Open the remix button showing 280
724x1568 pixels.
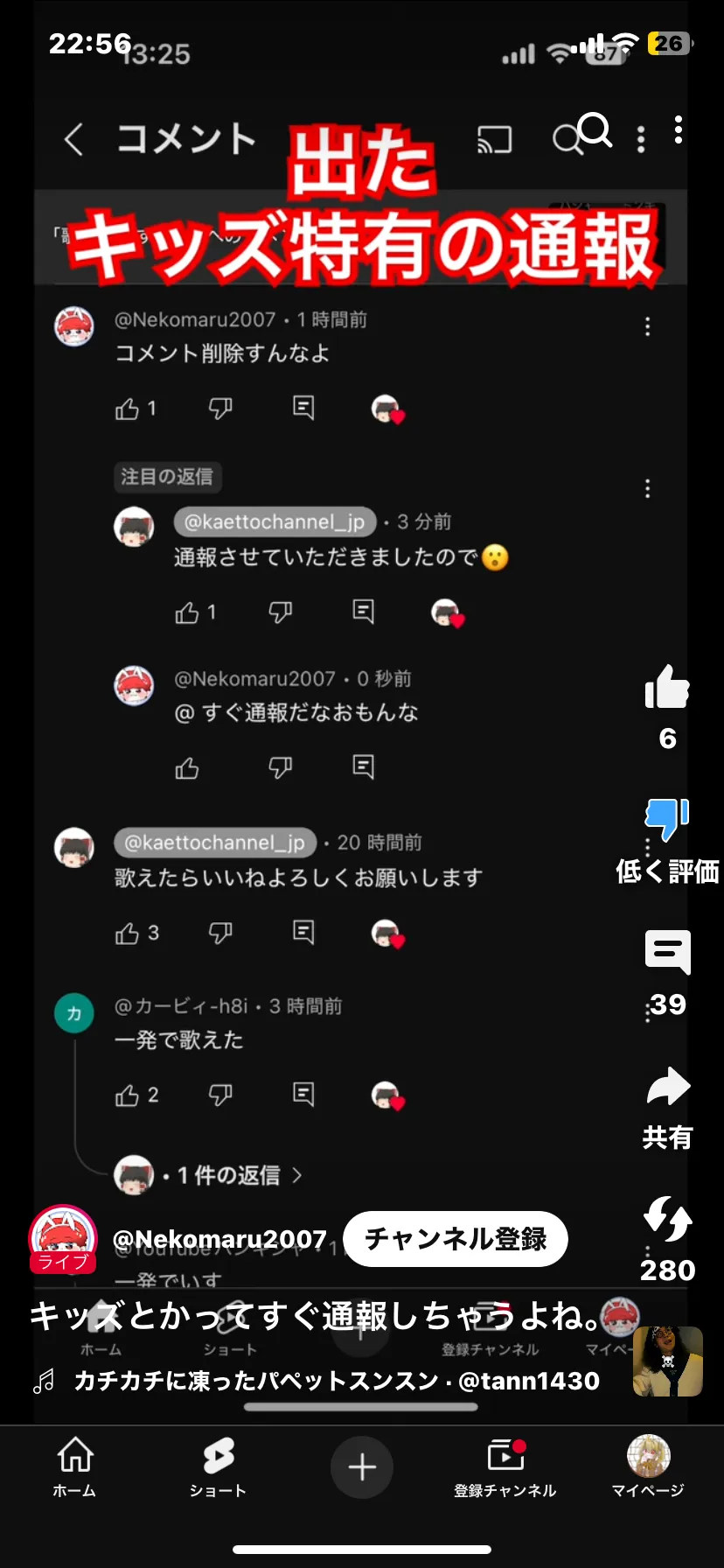point(667,1219)
